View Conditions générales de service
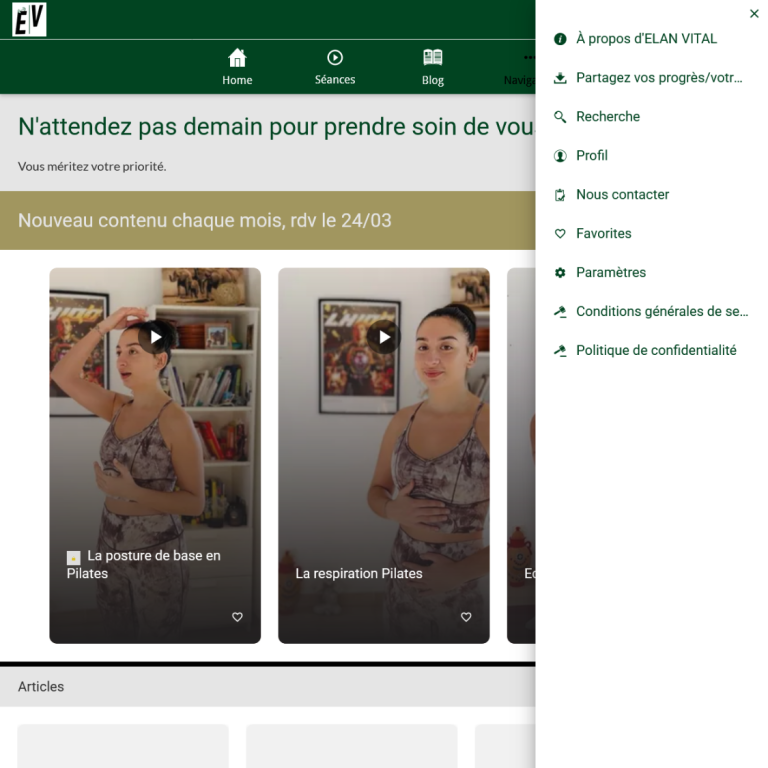 point(661,312)
